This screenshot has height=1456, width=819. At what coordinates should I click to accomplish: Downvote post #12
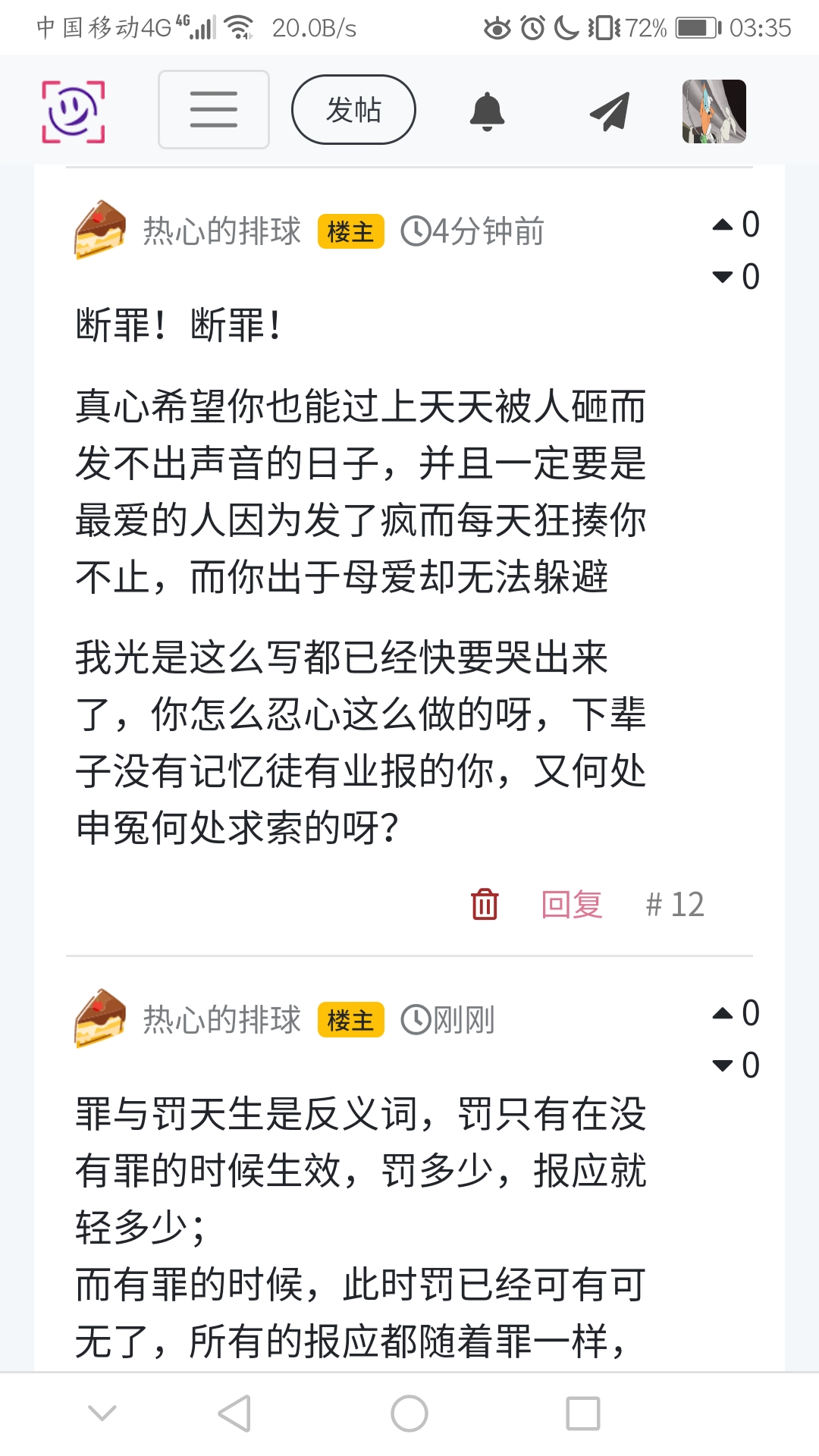[x=723, y=277]
